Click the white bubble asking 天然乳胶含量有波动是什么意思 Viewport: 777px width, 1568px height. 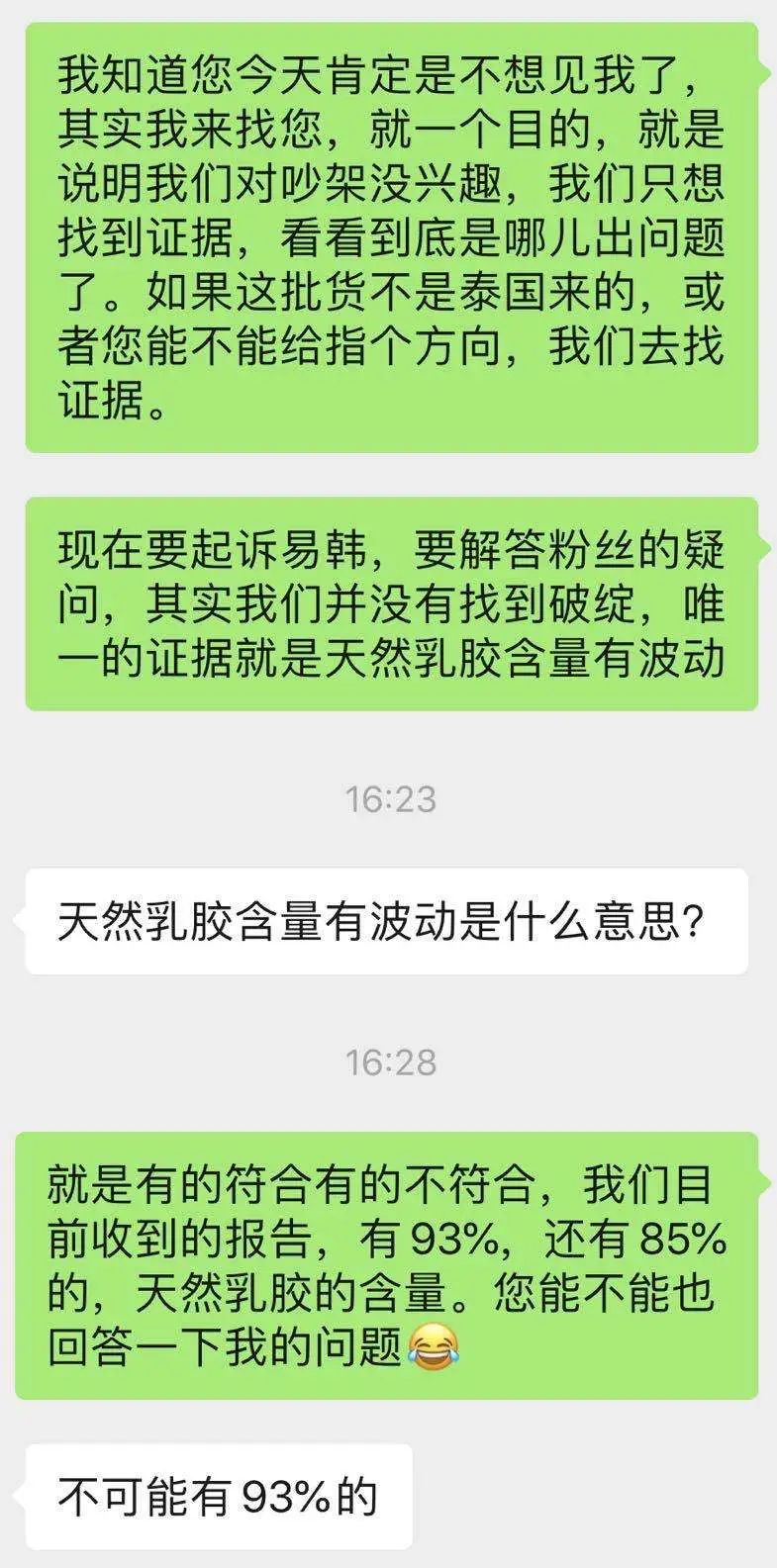tap(386, 920)
